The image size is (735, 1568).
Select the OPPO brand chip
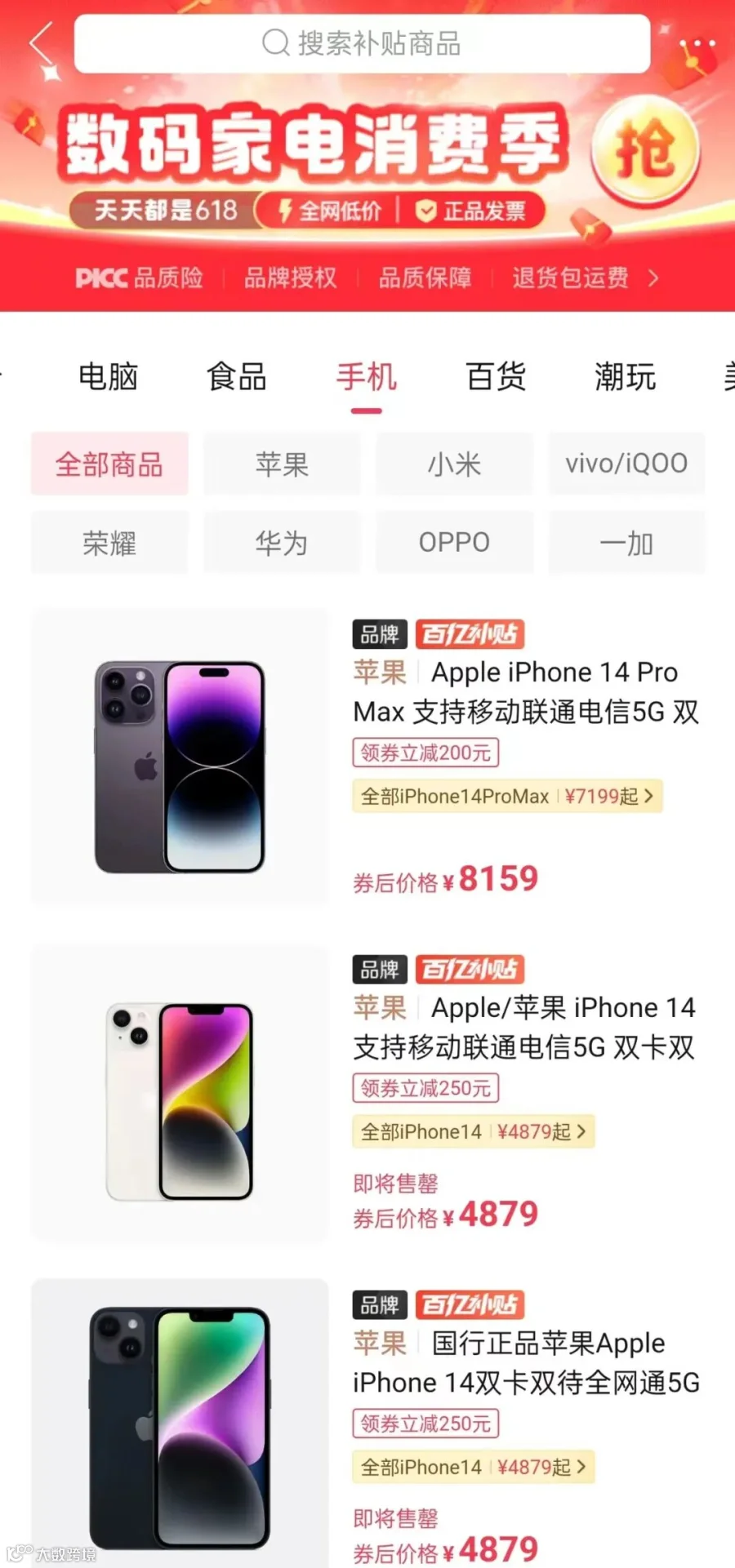pyautogui.click(x=454, y=542)
